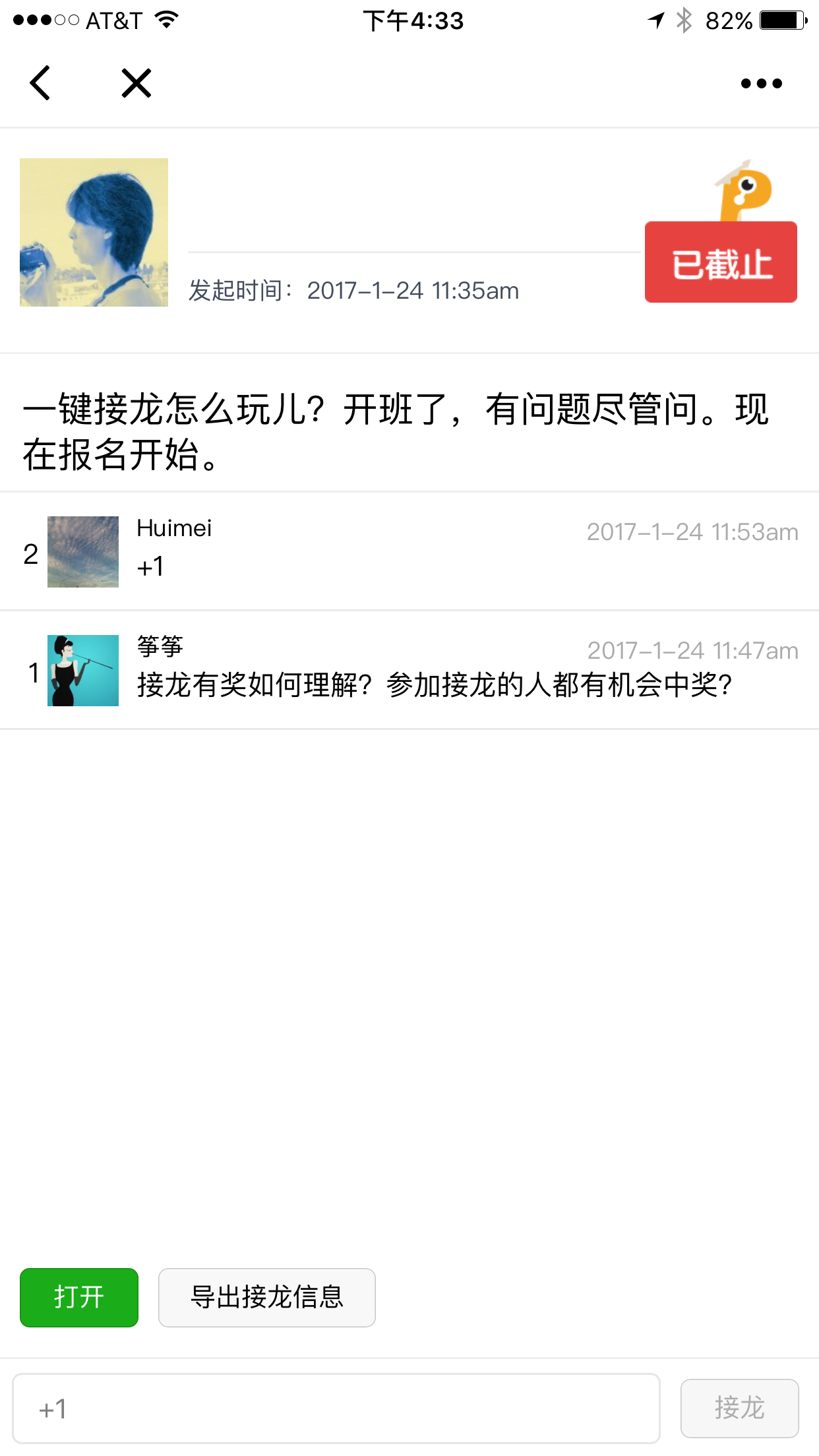Image resolution: width=819 pixels, height=1456 pixels.
Task: Open the three-dot overflow menu
Action: pyautogui.click(x=761, y=83)
